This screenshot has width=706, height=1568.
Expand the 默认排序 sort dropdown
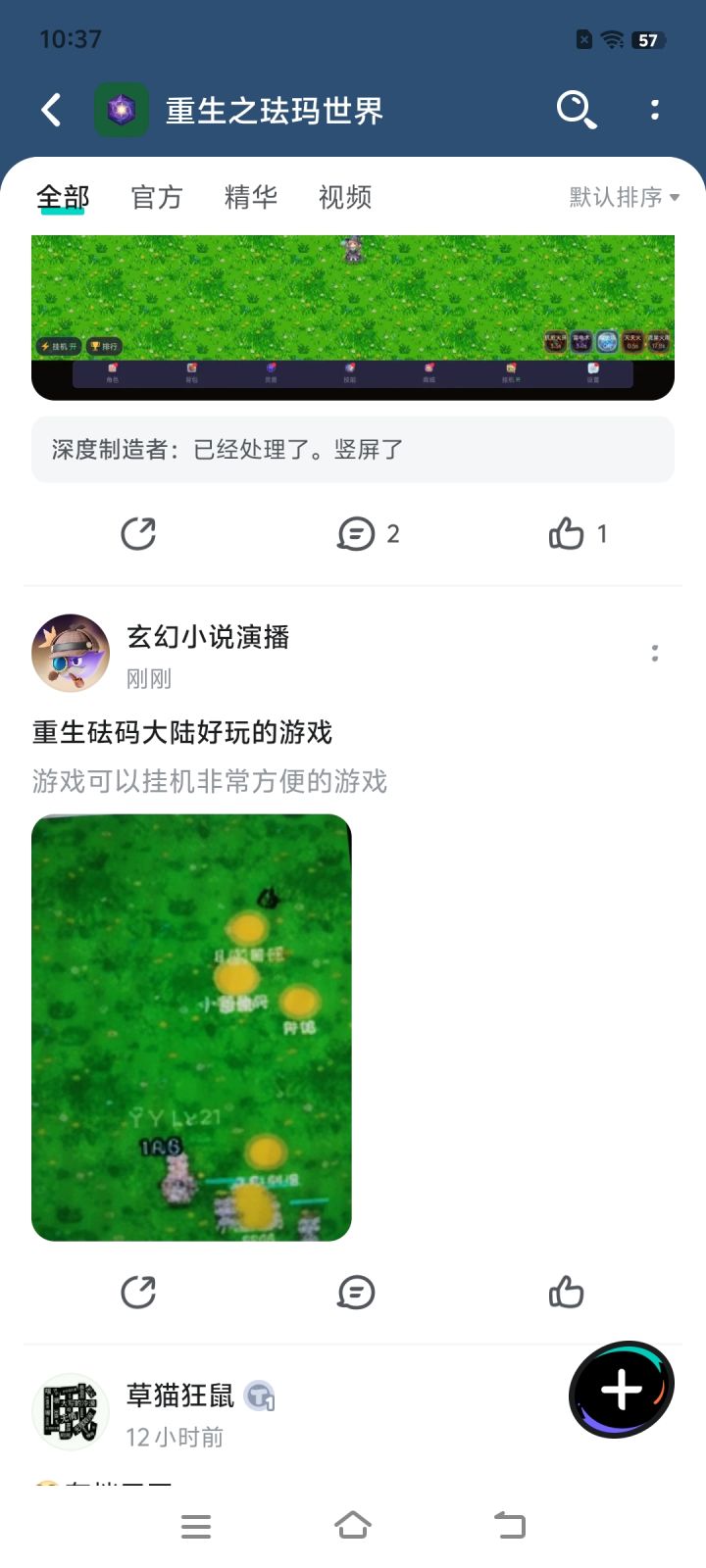624,197
